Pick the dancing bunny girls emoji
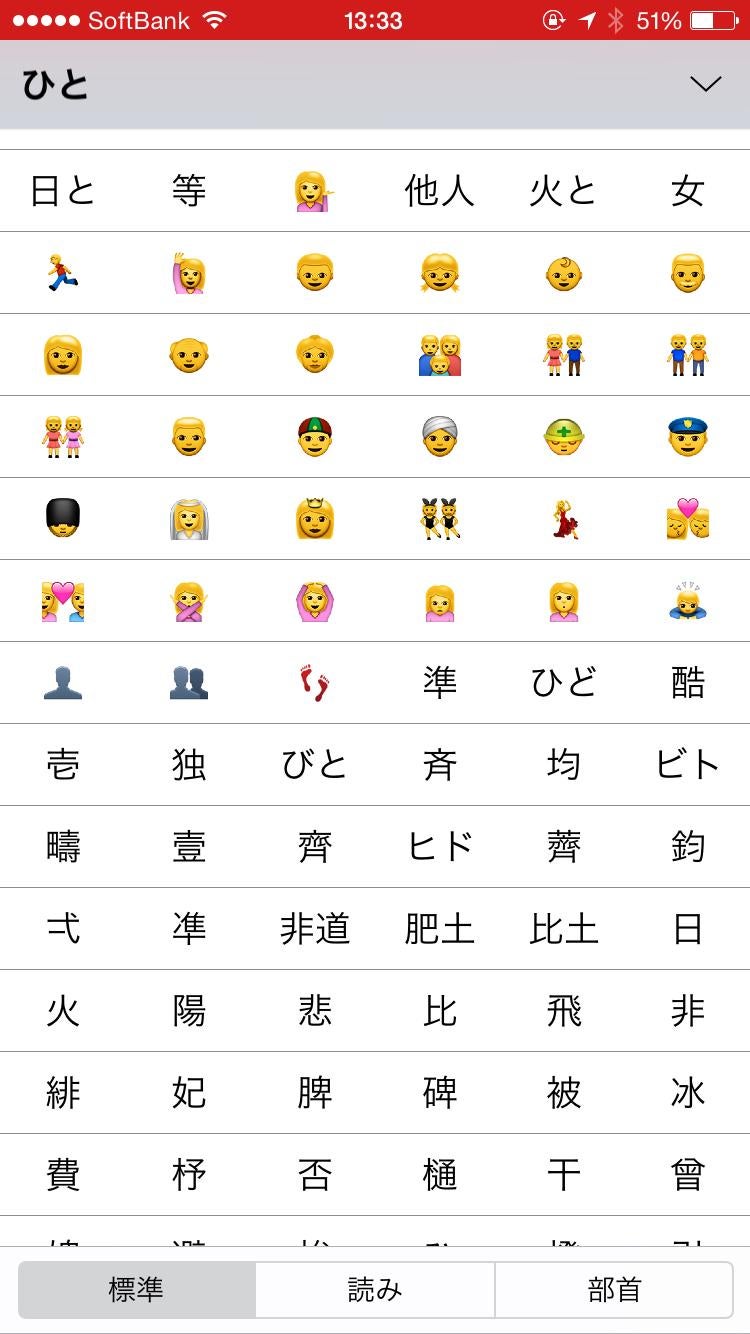The height and width of the screenshot is (1334, 750). pyautogui.click(x=438, y=518)
